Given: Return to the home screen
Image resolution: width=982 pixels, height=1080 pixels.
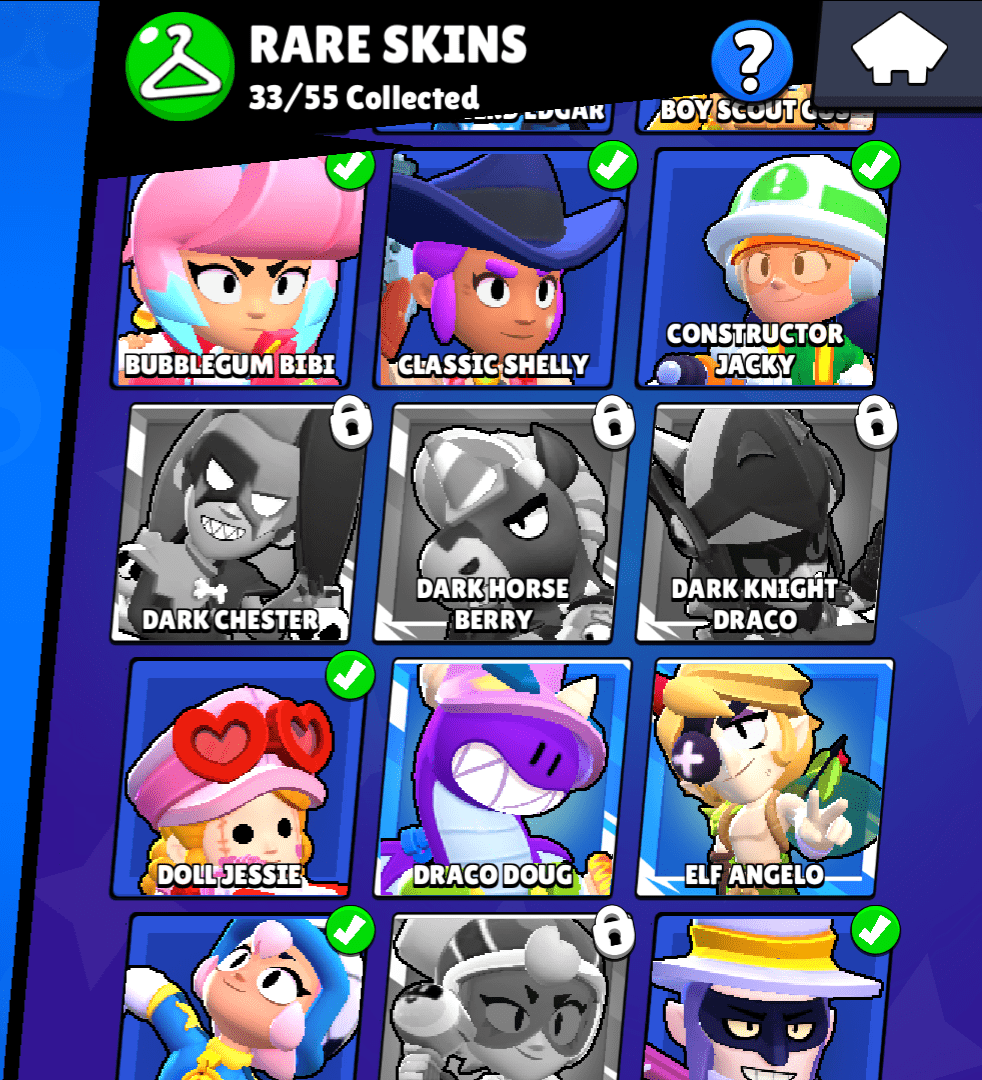Looking at the screenshot, I should 898,50.
